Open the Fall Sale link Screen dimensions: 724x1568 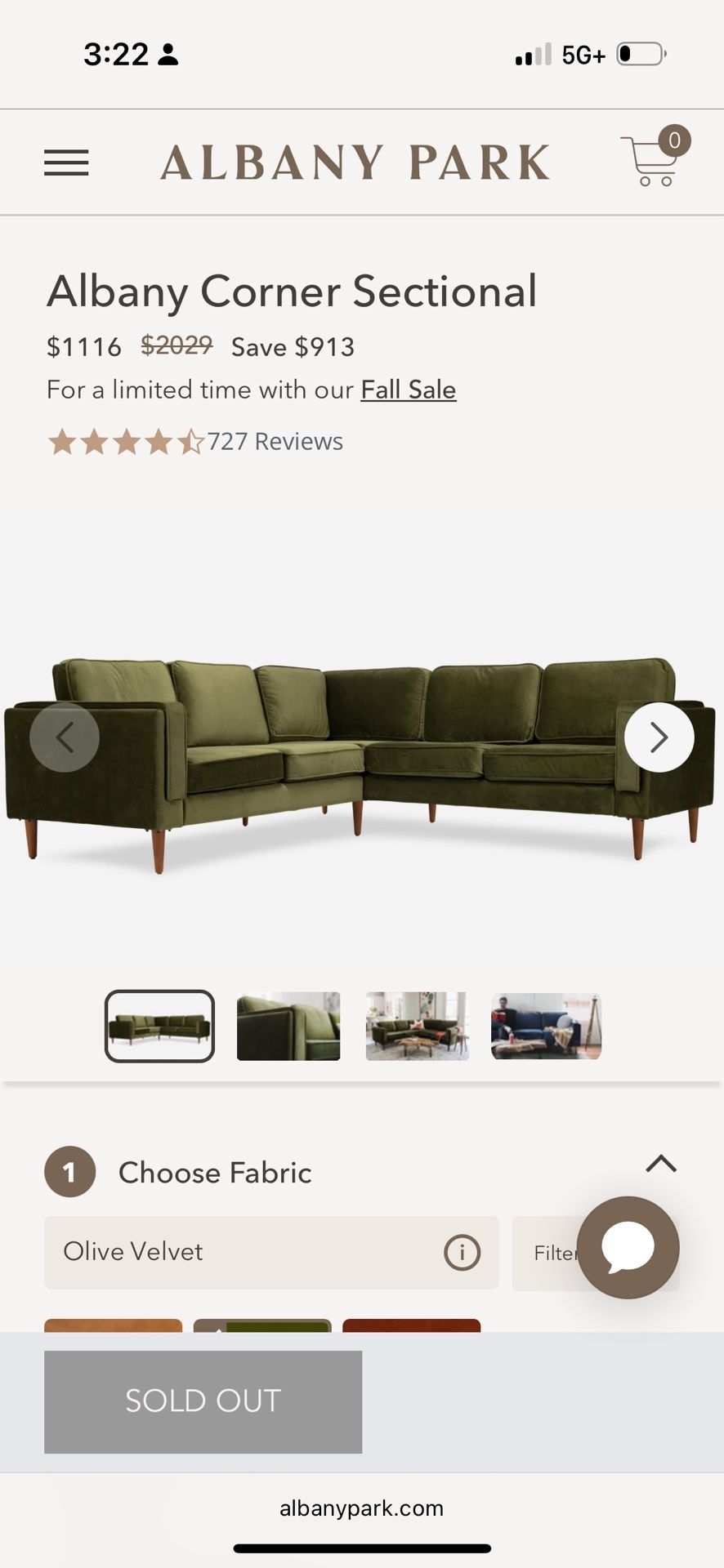[408, 390]
